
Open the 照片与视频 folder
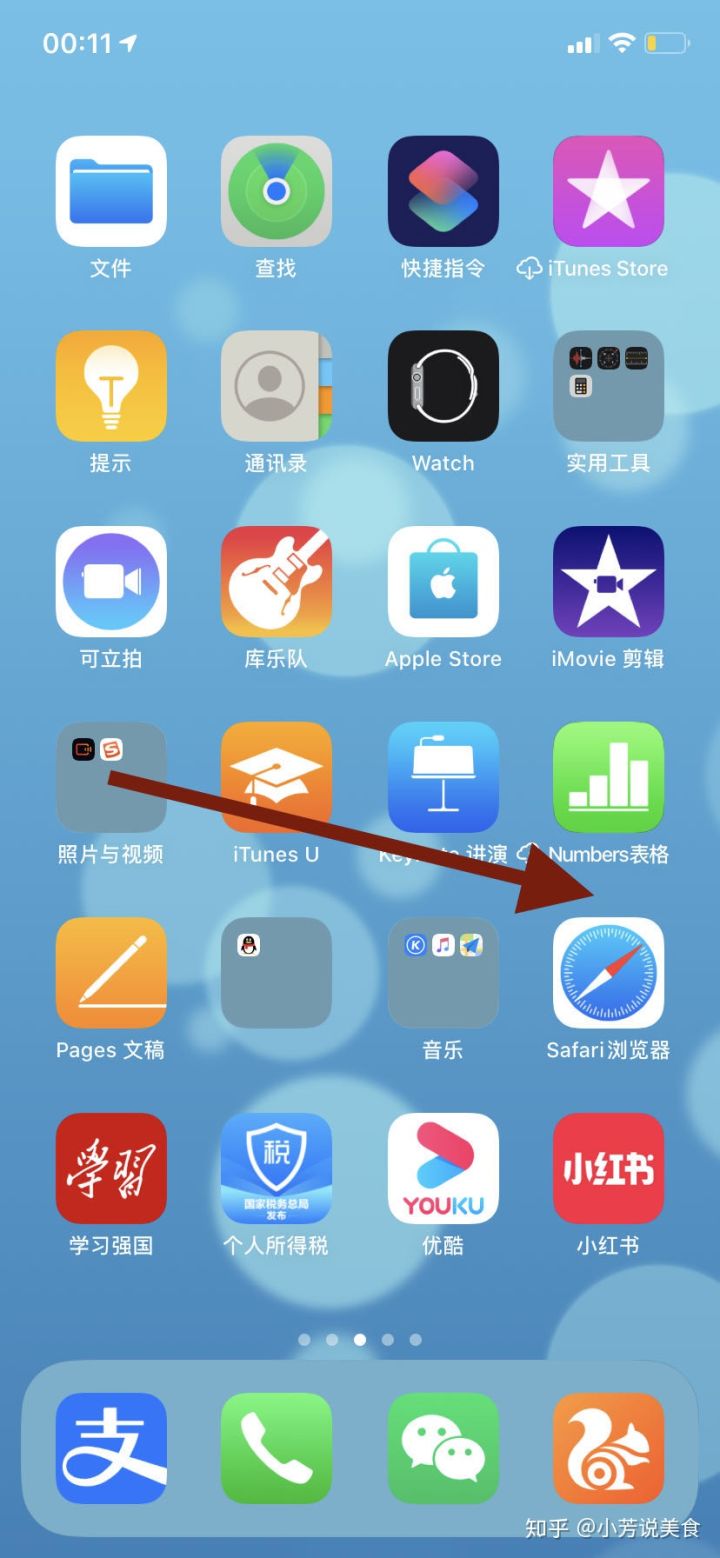point(111,777)
